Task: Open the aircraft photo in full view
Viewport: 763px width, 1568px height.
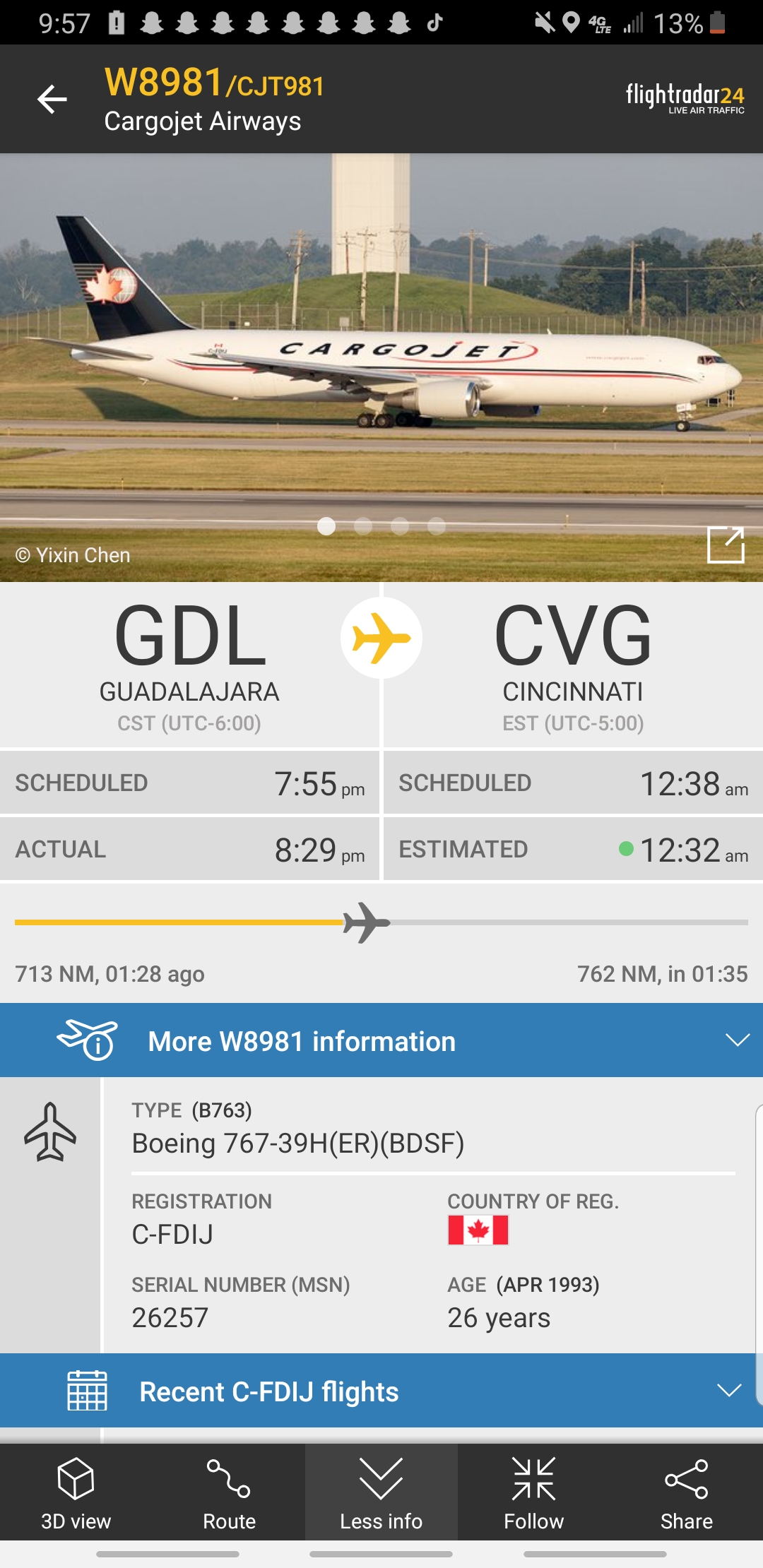Action: click(726, 545)
